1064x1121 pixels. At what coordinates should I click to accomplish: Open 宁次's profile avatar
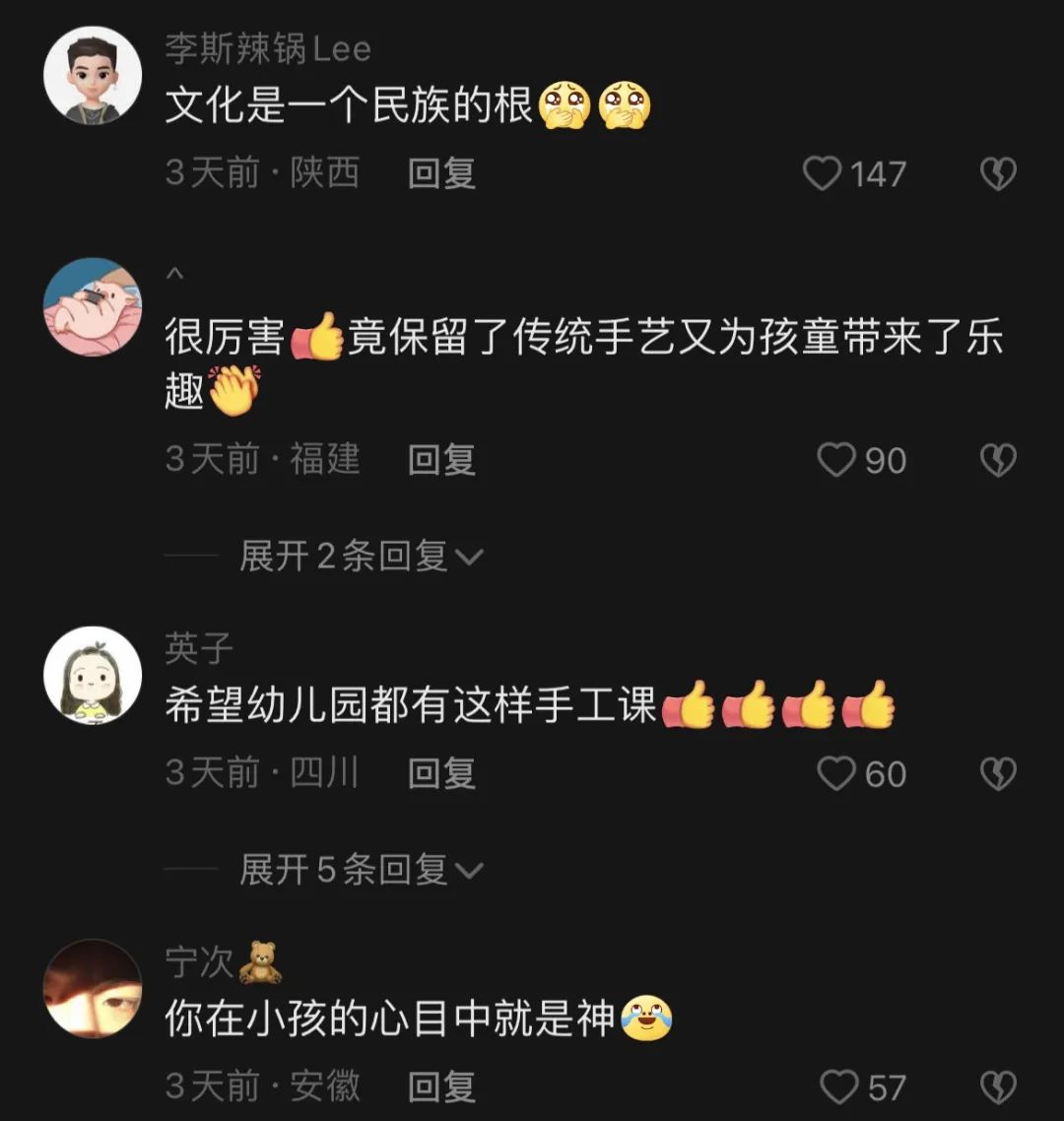click(94, 988)
